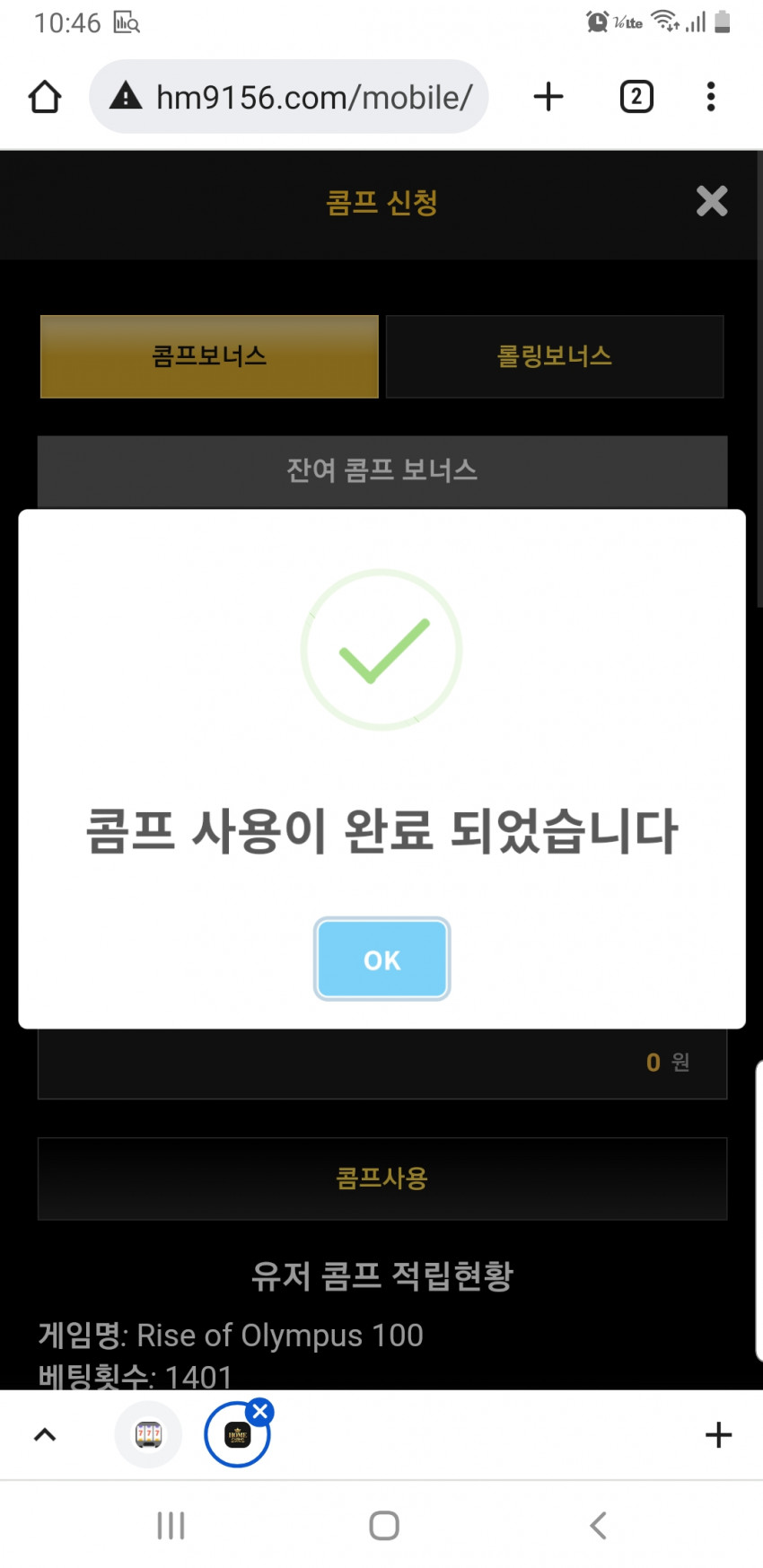
Task: Open a new browser tab
Action: coord(548,97)
